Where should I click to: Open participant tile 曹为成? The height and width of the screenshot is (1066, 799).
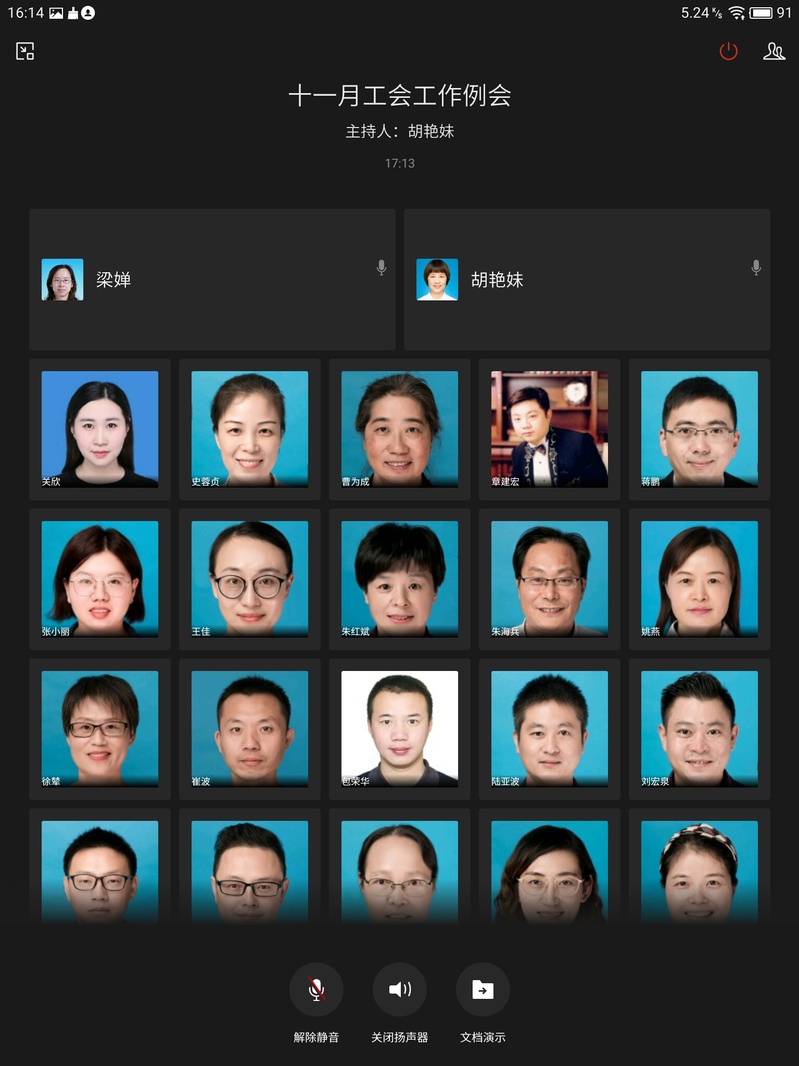400,429
